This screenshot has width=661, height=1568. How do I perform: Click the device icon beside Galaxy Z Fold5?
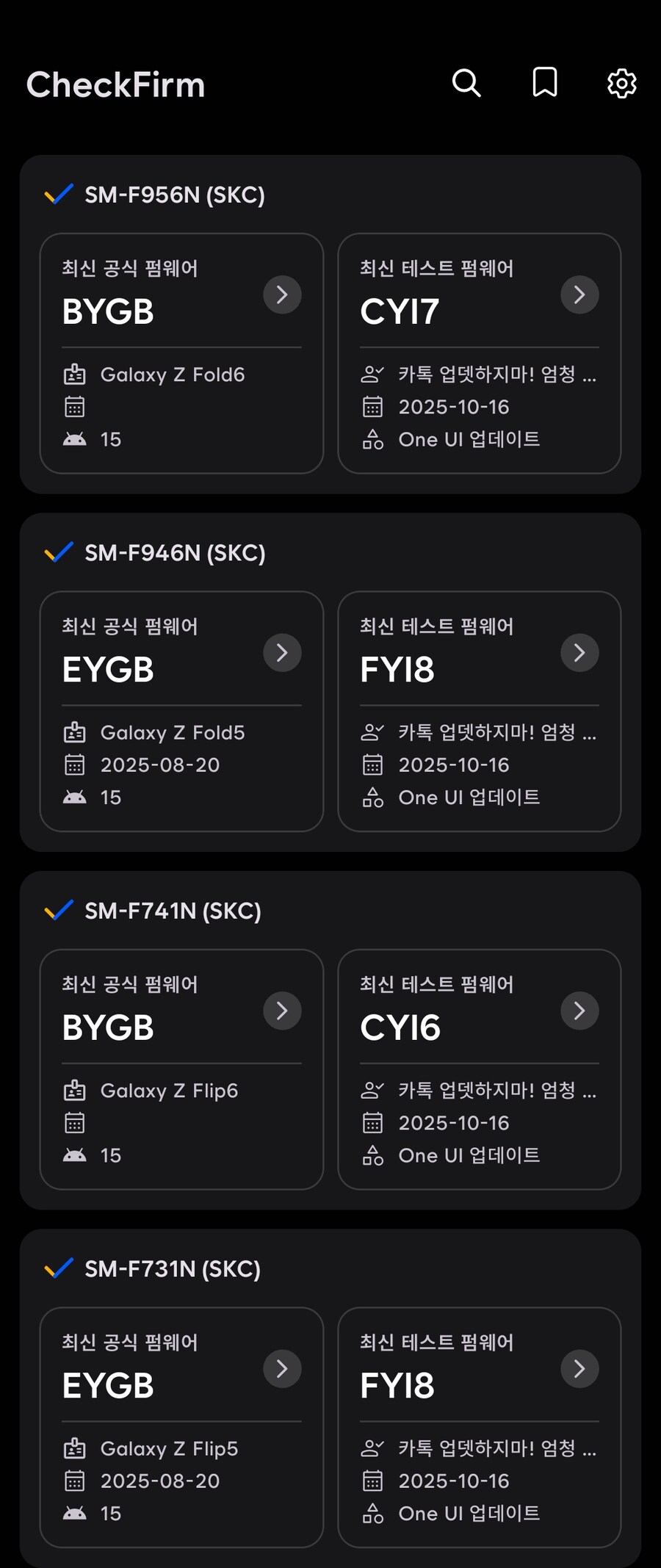pos(74,732)
